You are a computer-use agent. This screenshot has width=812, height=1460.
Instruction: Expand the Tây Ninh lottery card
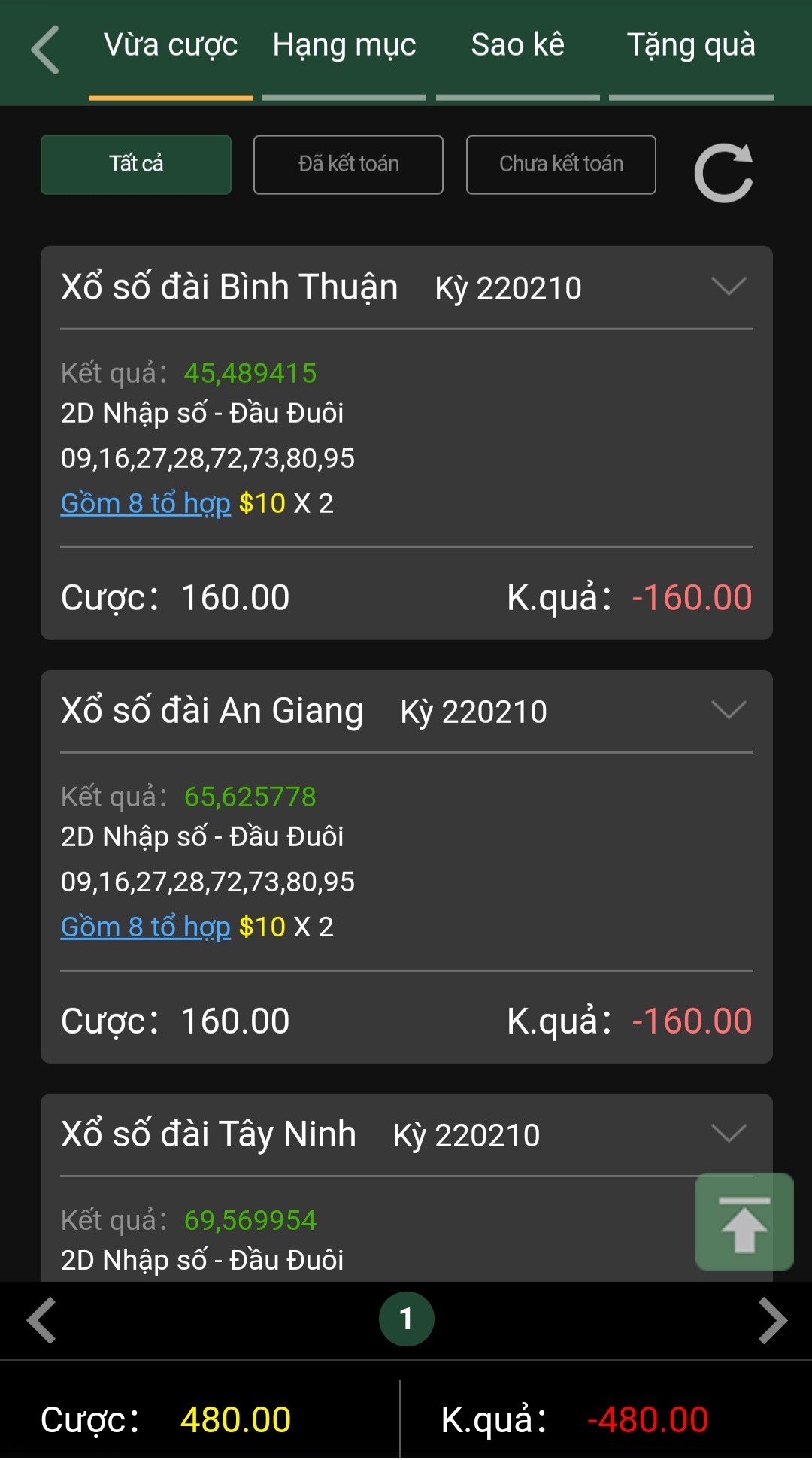(x=729, y=1133)
